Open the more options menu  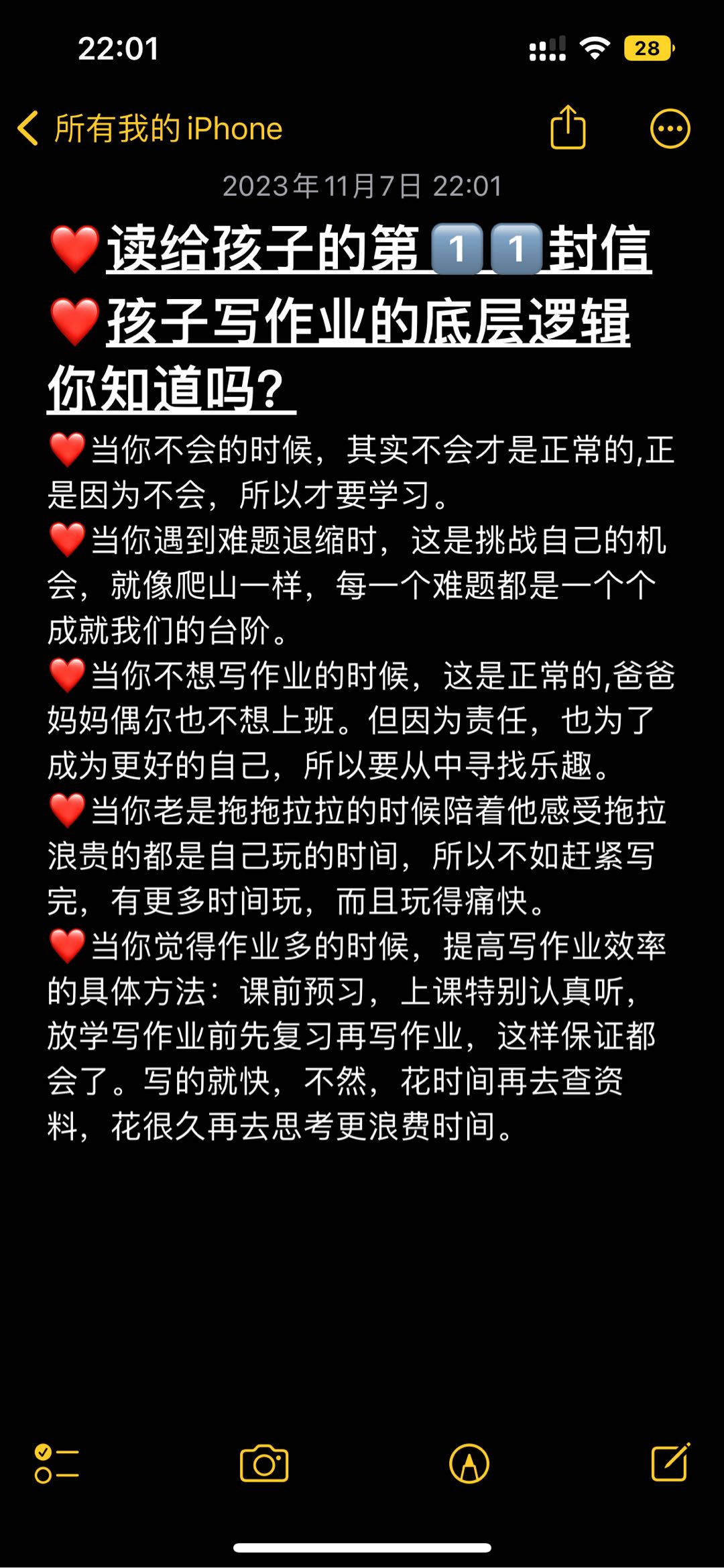(x=670, y=128)
